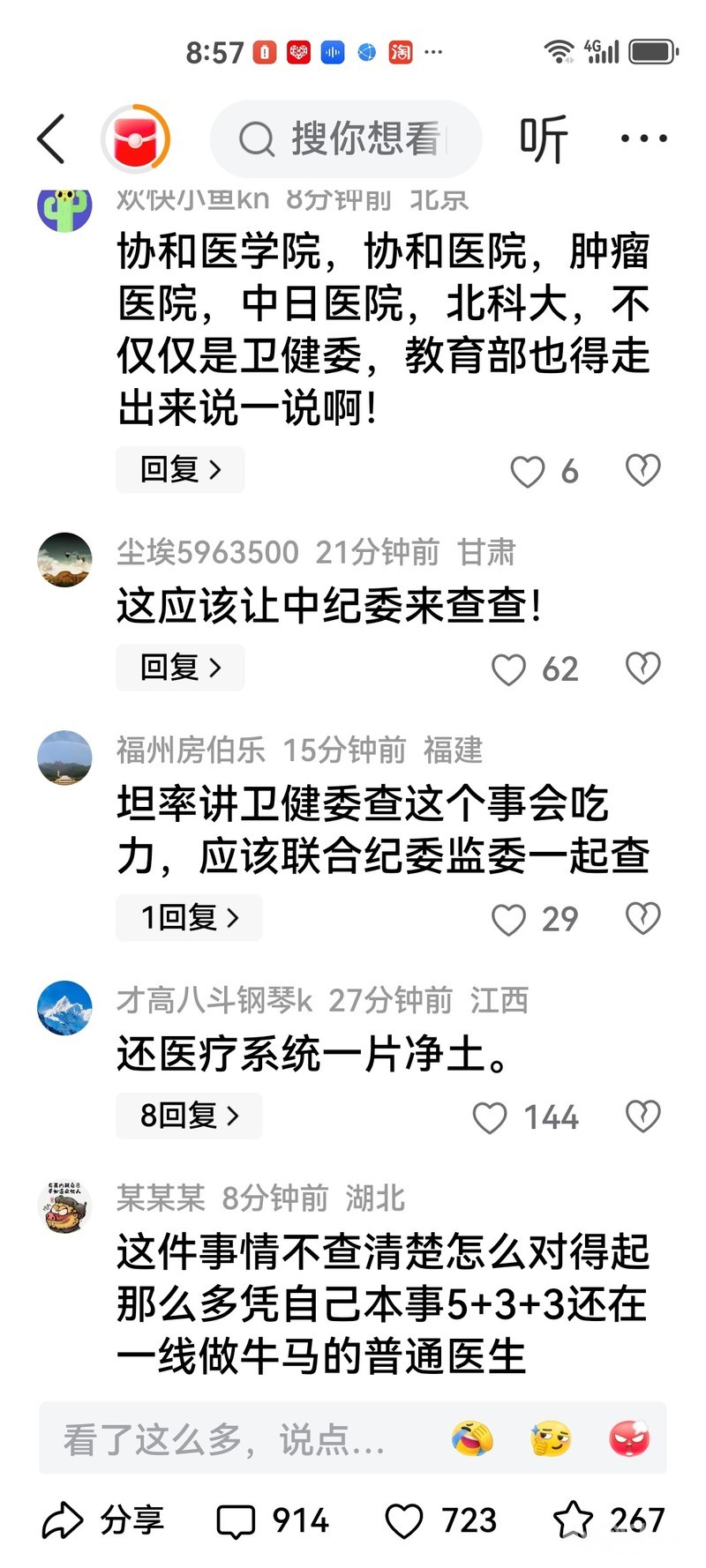Open the 914 comments icon

click(237, 1521)
